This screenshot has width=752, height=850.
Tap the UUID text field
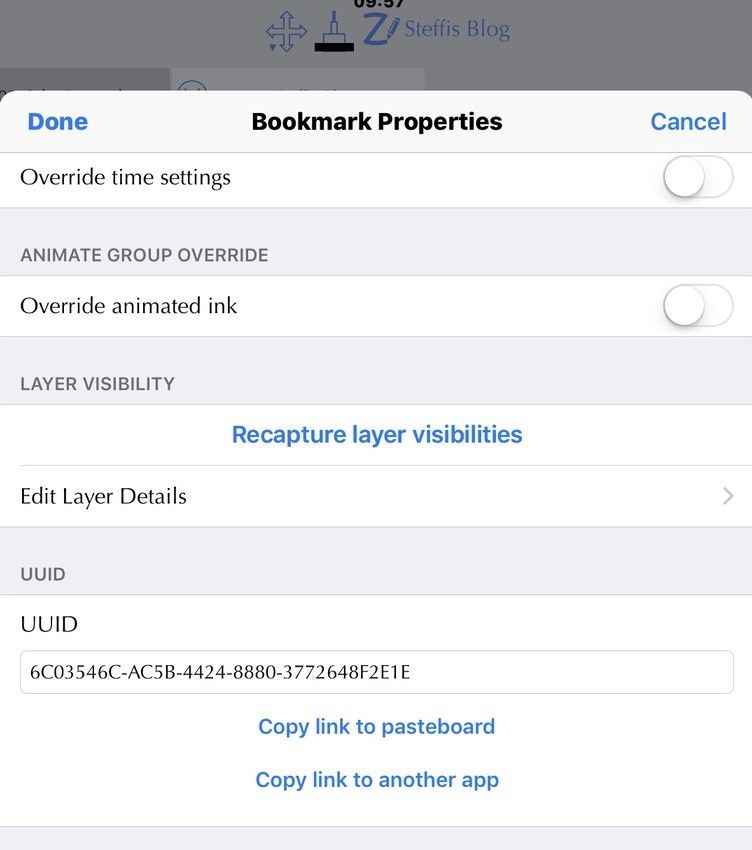coord(376,672)
